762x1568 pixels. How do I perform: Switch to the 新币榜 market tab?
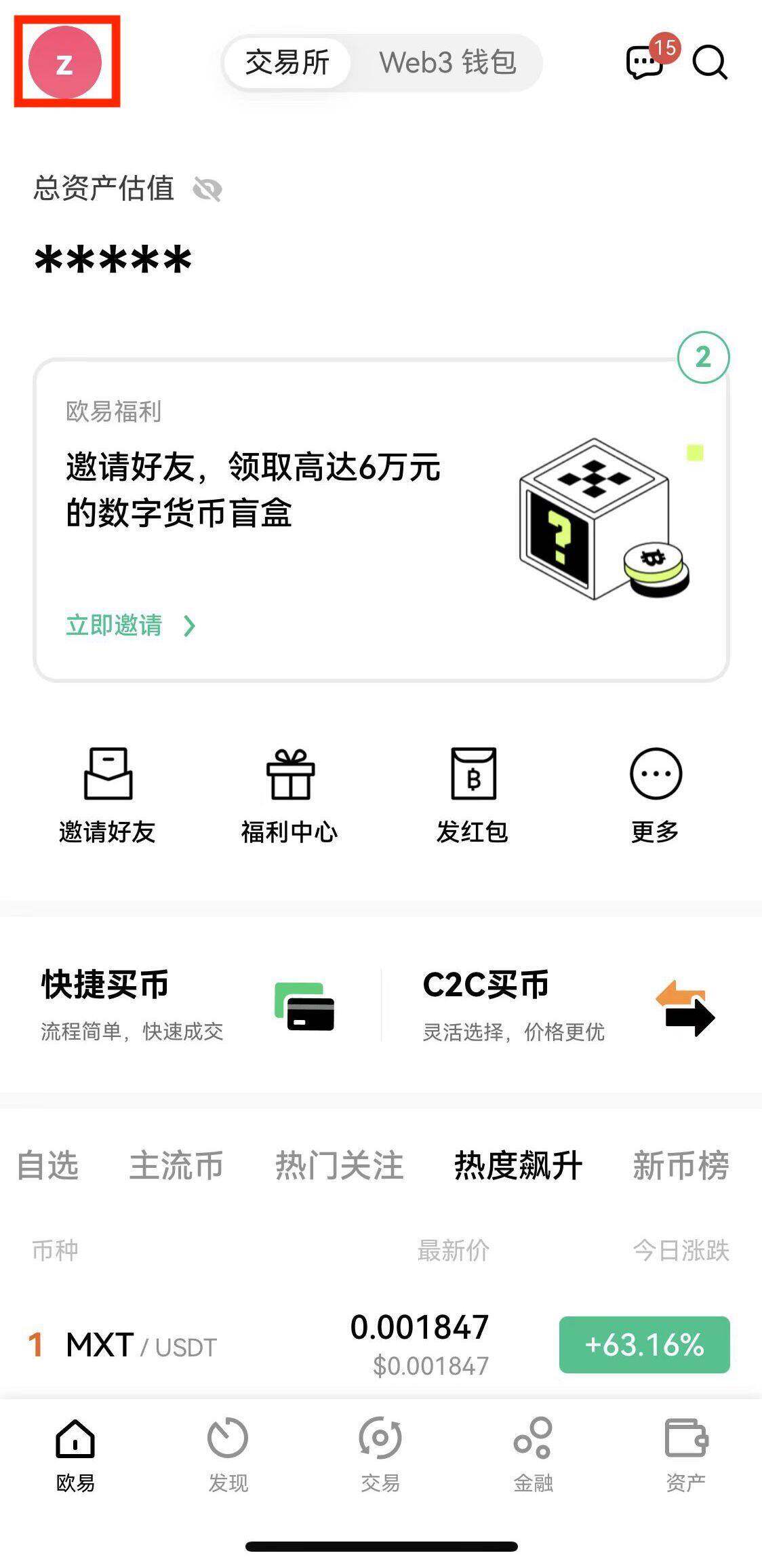point(681,1165)
